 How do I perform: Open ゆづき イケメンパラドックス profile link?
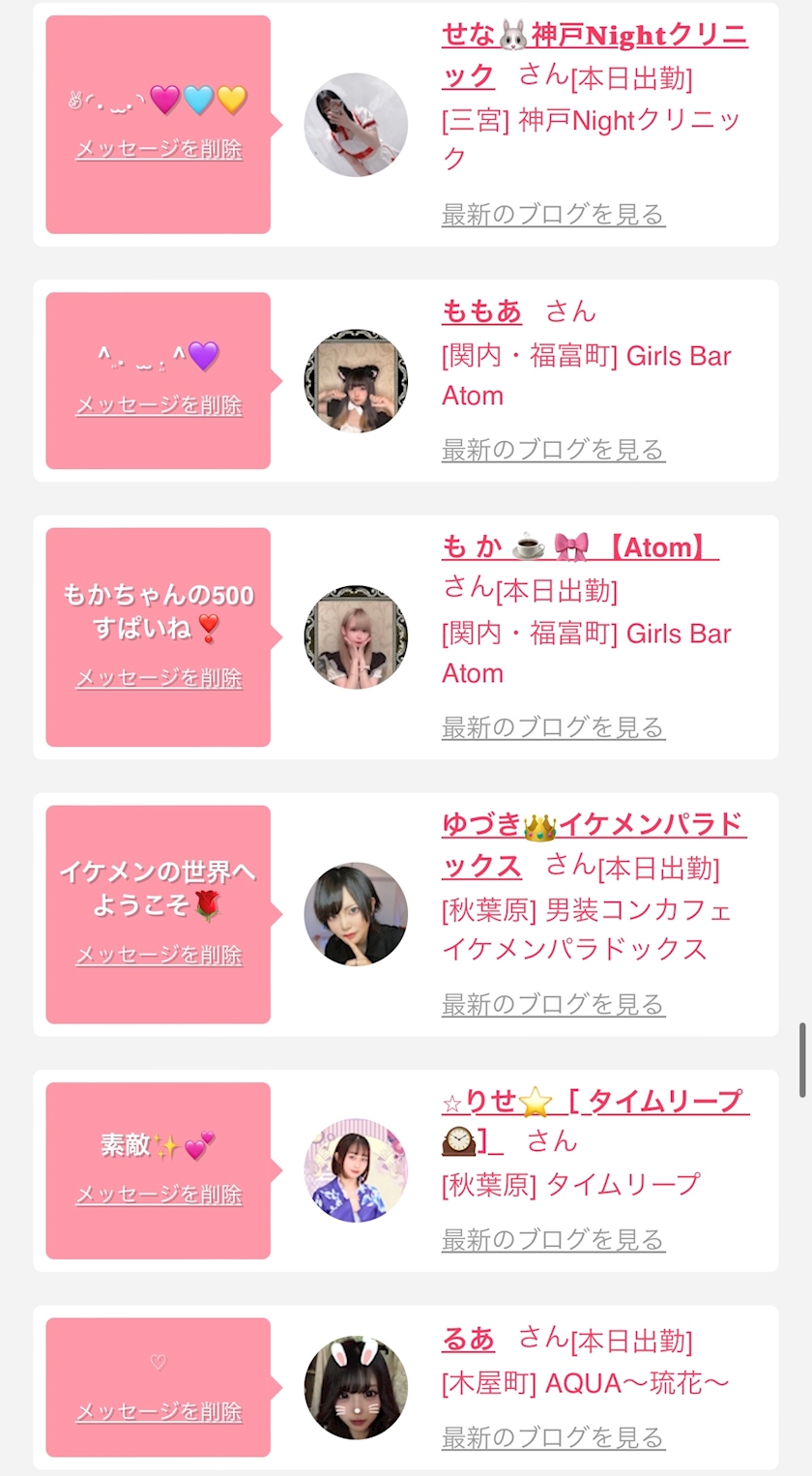tap(594, 826)
